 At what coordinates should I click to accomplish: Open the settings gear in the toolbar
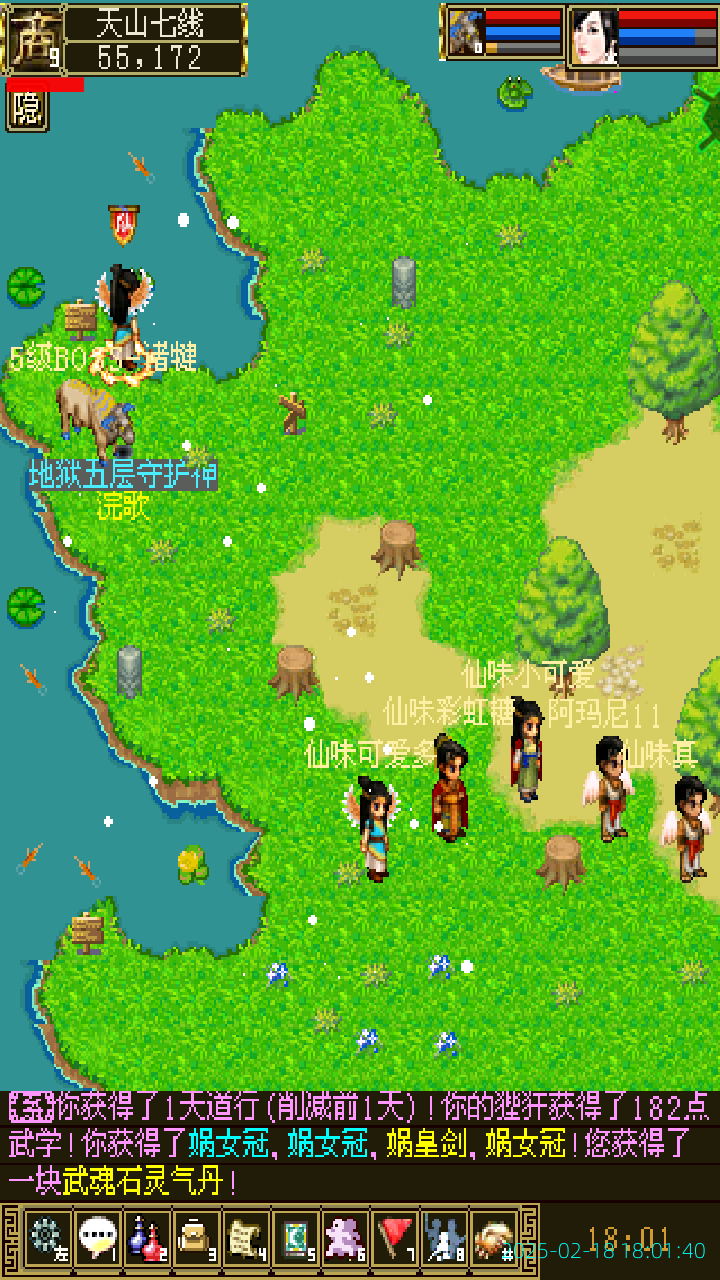pos(46,1238)
